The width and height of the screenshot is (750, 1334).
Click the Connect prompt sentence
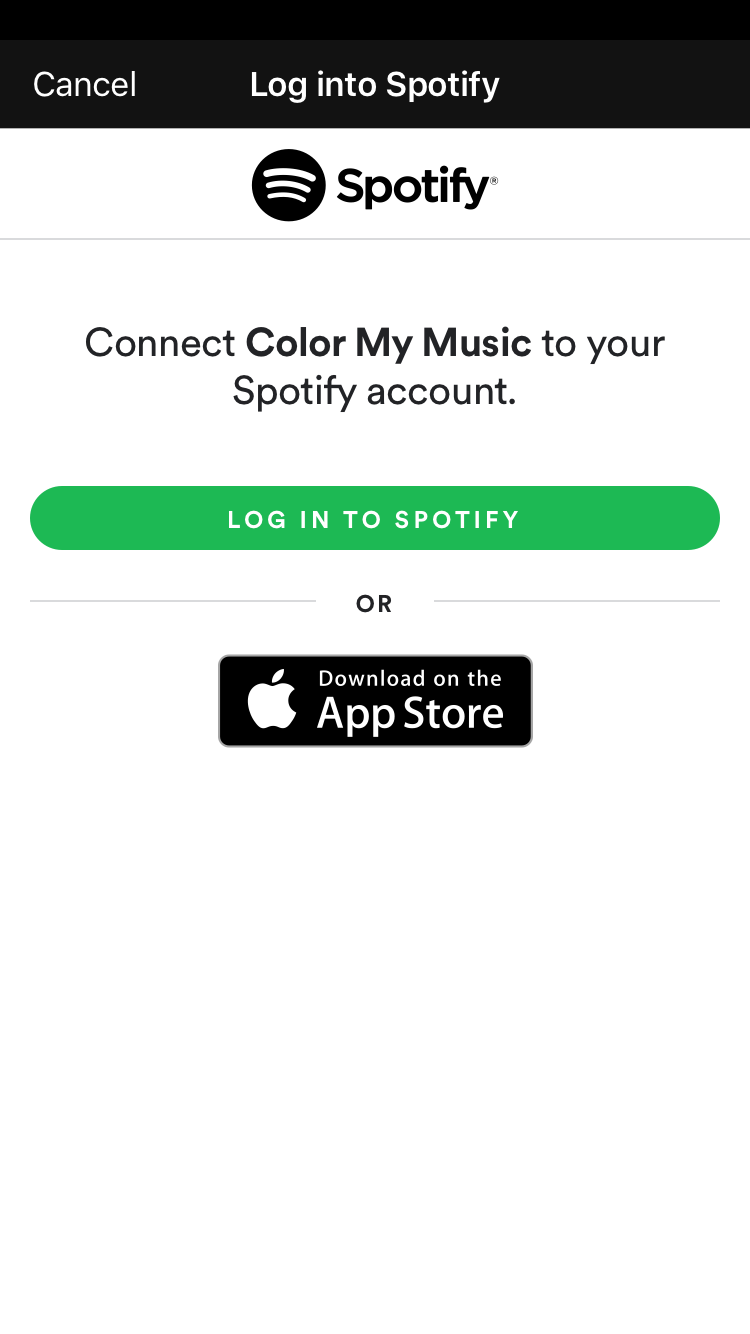click(375, 366)
